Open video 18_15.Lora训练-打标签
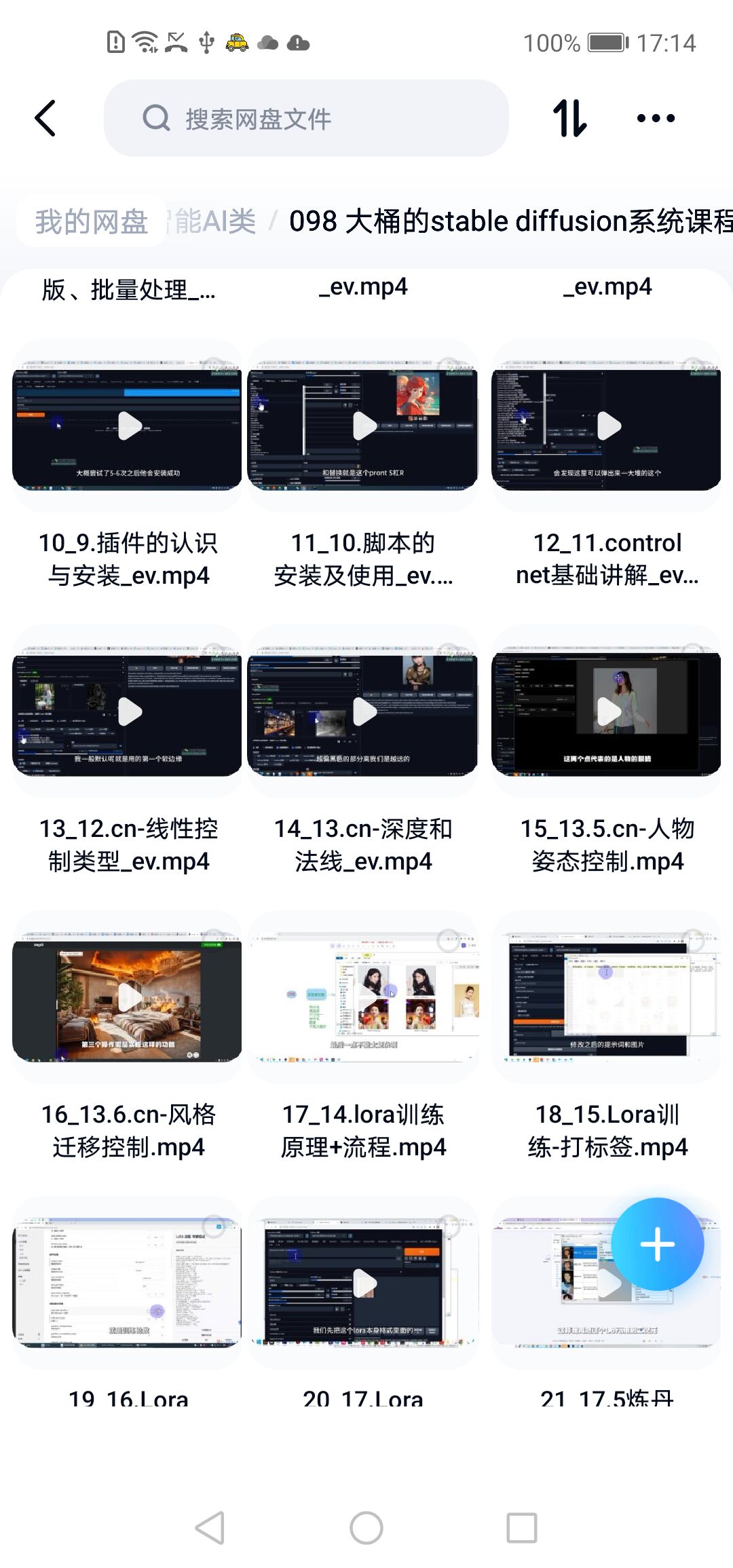Image resolution: width=733 pixels, height=1568 pixels. point(607,996)
